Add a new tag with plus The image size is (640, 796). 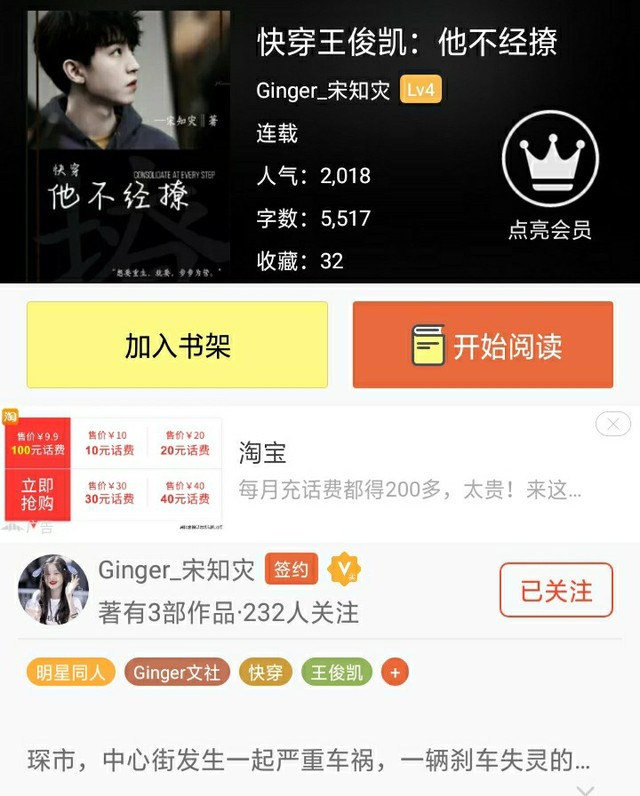click(395, 672)
